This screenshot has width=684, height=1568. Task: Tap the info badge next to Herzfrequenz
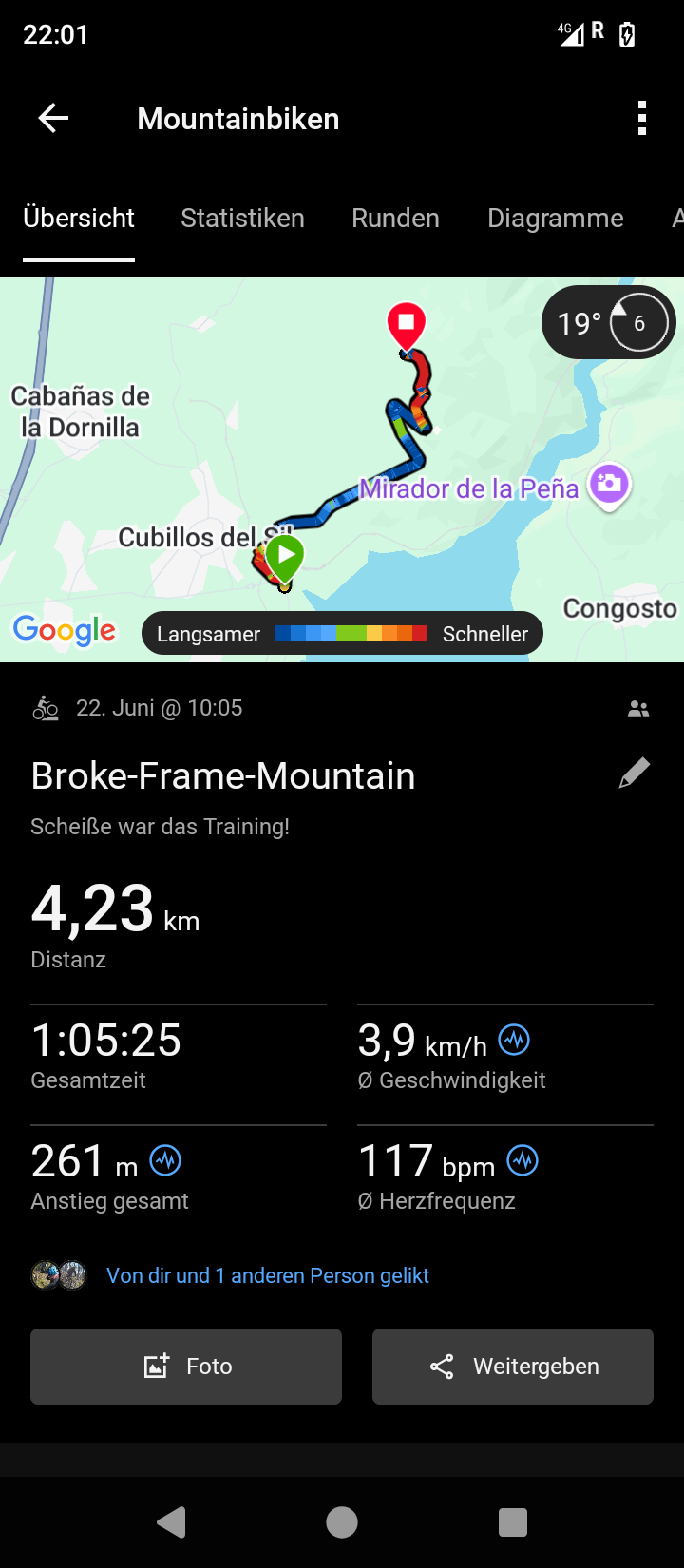(x=522, y=1160)
